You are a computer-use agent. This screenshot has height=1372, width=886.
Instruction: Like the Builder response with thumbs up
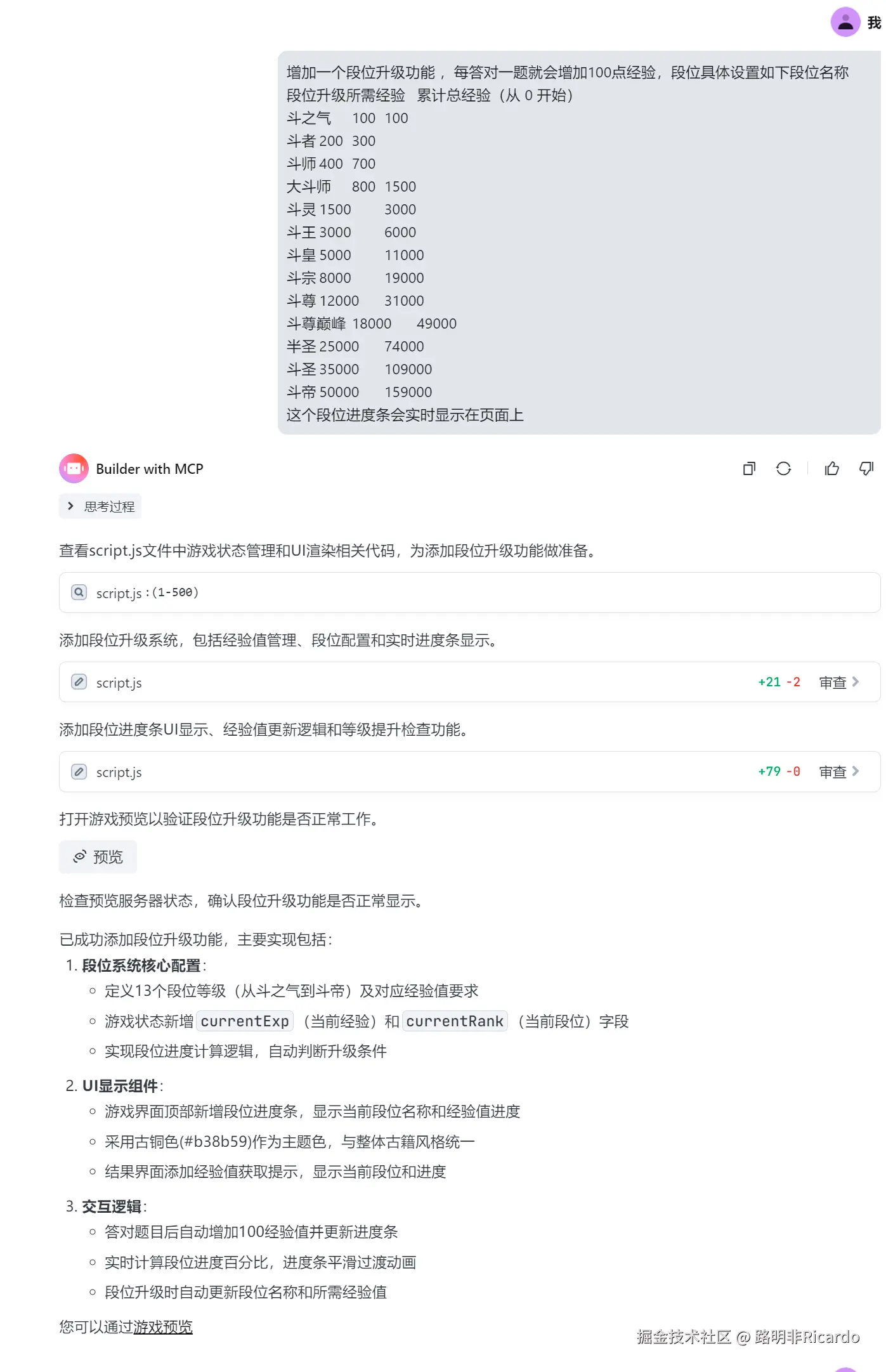pyautogui.click(x=831, y=469)
